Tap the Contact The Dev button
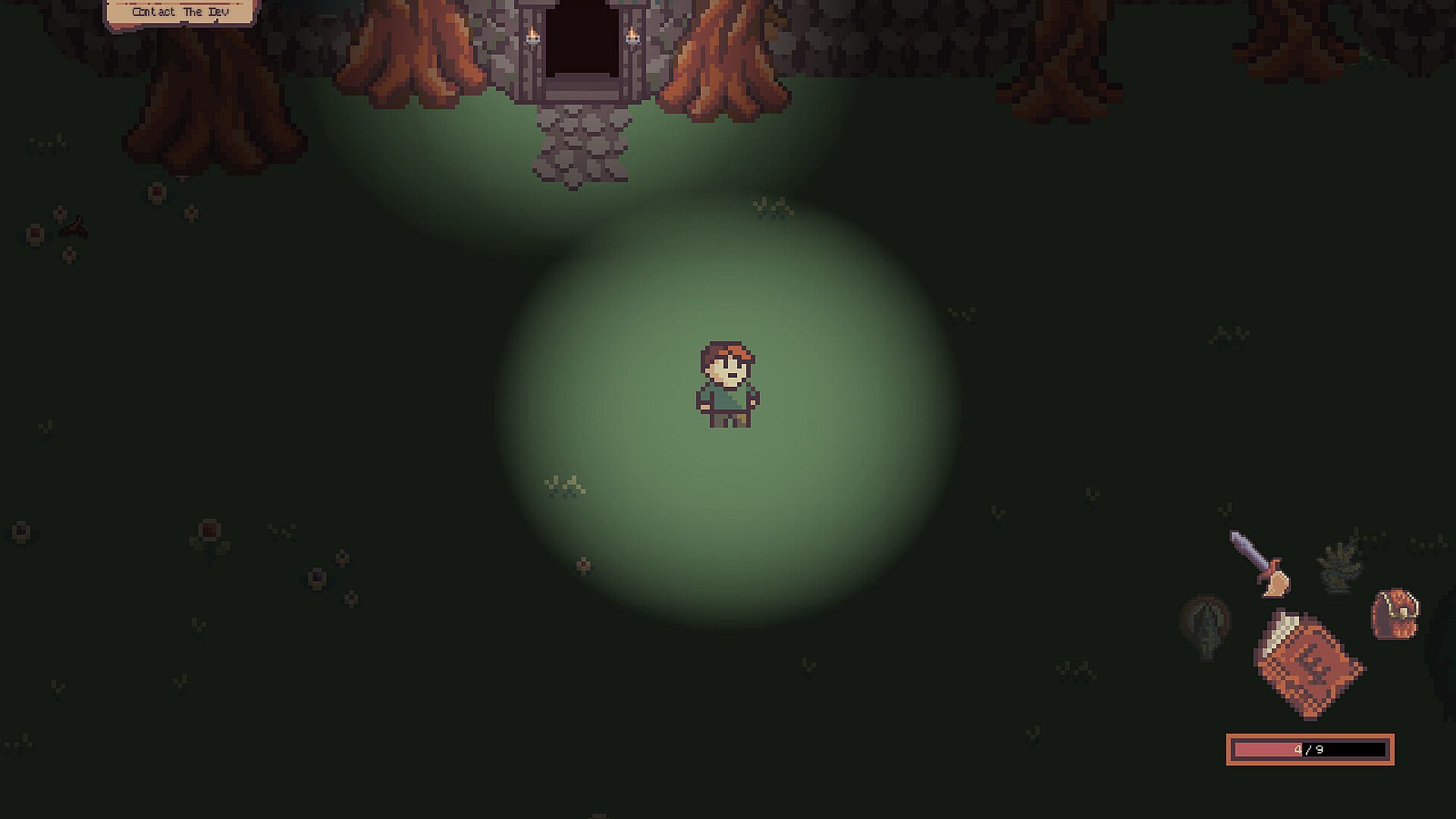 coord(180,12)
